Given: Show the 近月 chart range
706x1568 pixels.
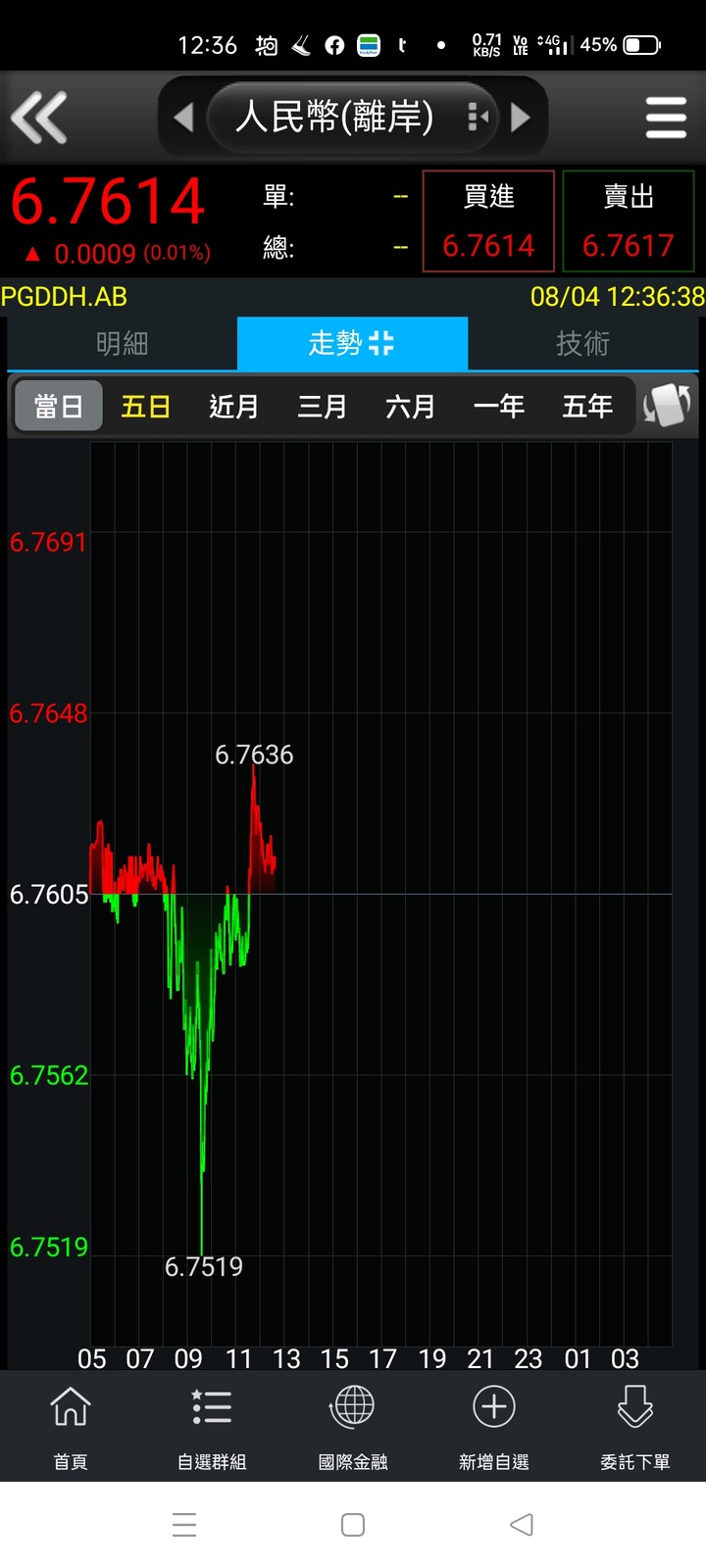Looking at the screenshot, I should [234, 406].
